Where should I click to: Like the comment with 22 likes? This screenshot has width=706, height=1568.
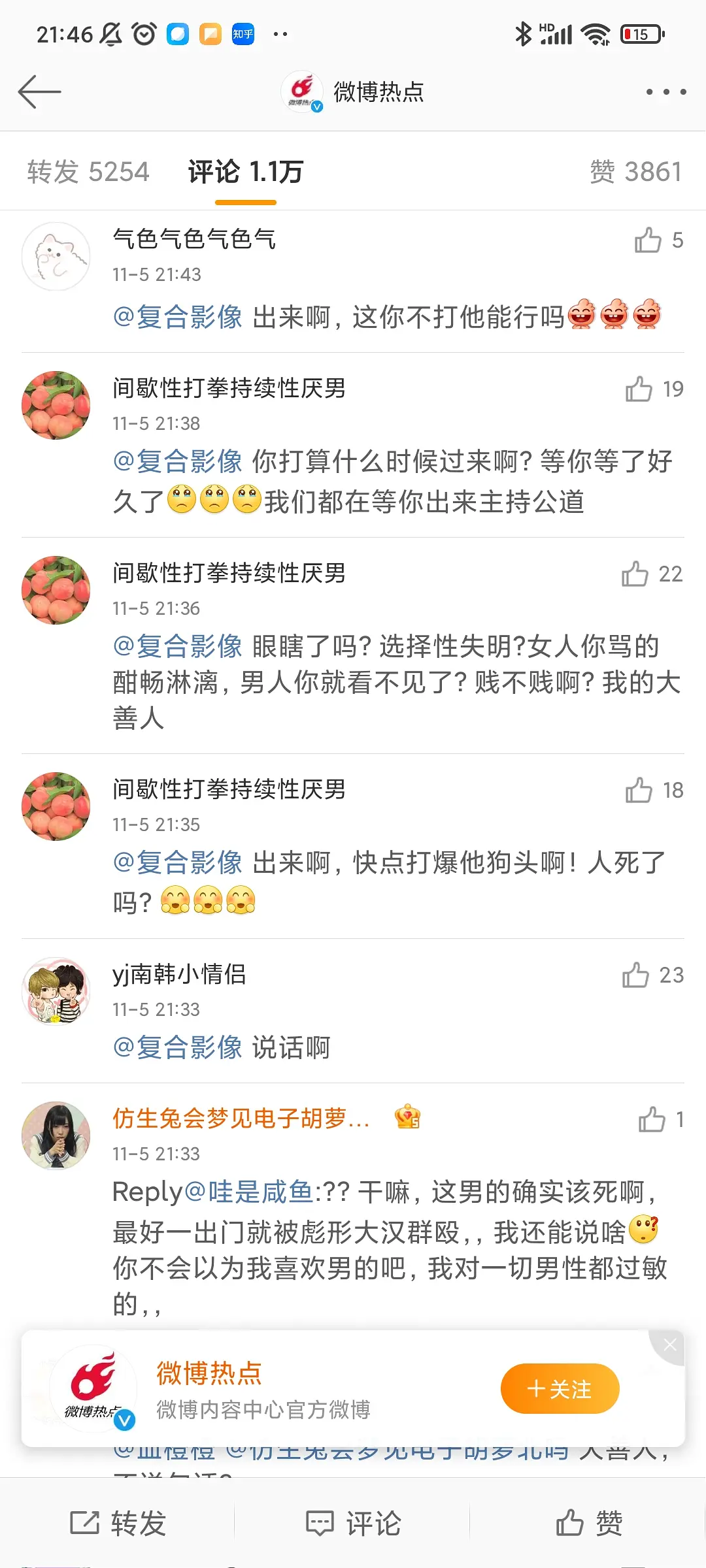tap(635, 574)
